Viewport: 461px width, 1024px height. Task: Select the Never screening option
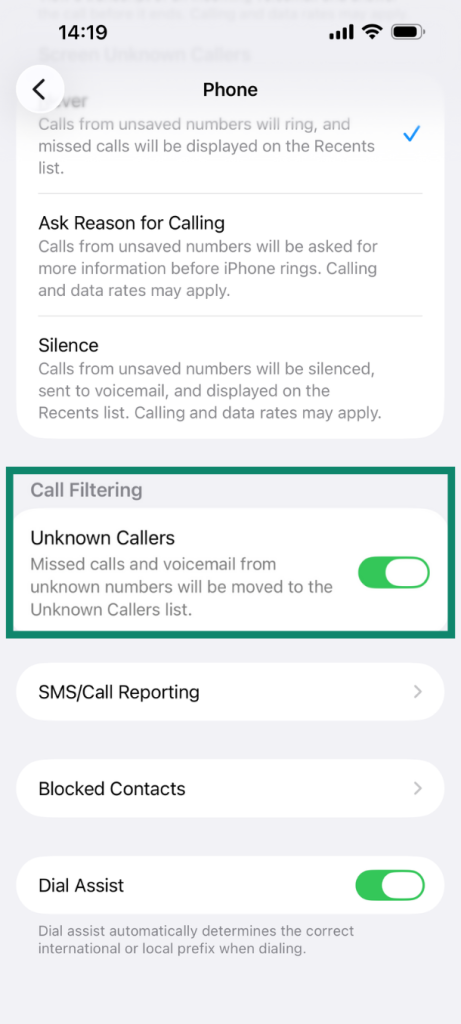tap(230, 135)
